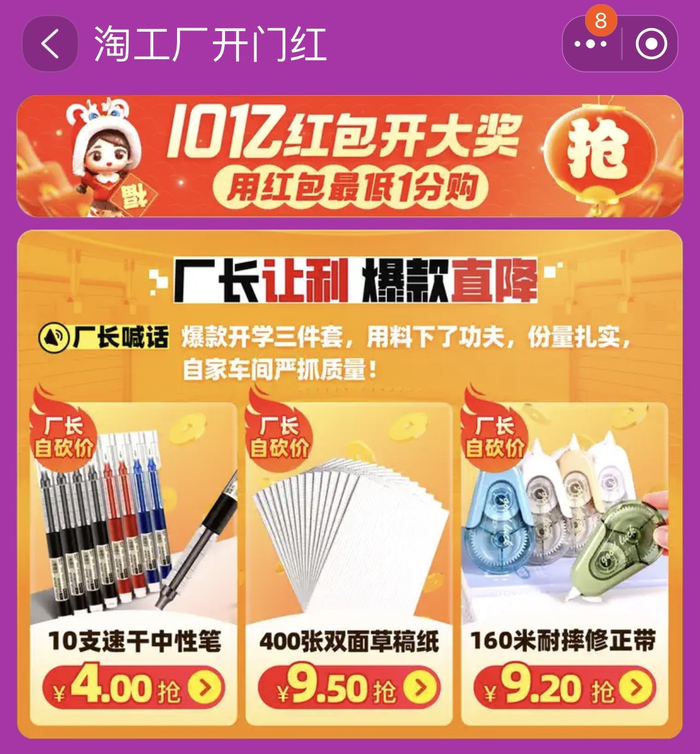Open the three-dot more options menu

point(599,45)
